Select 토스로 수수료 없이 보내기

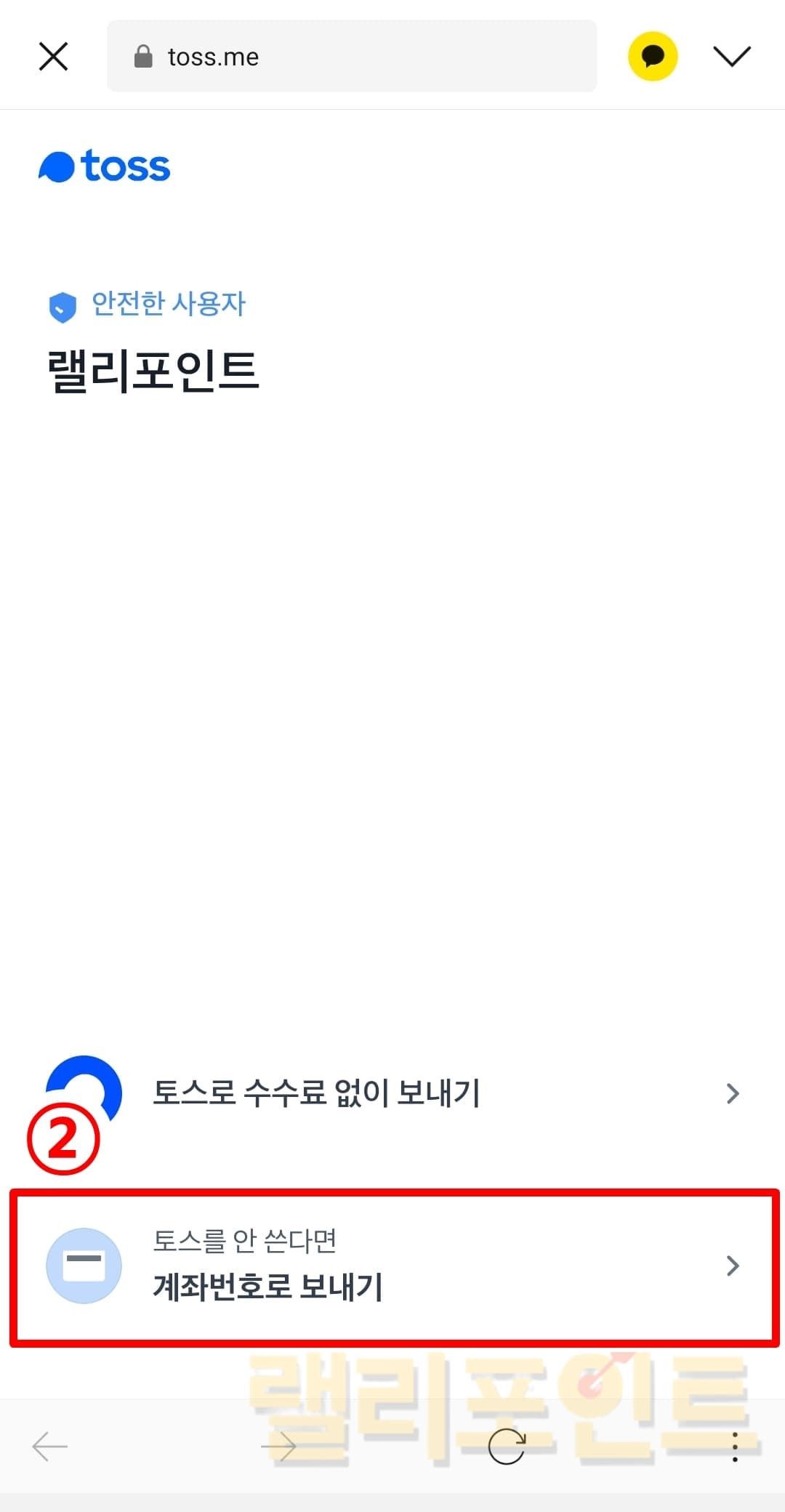[392, 1093]
